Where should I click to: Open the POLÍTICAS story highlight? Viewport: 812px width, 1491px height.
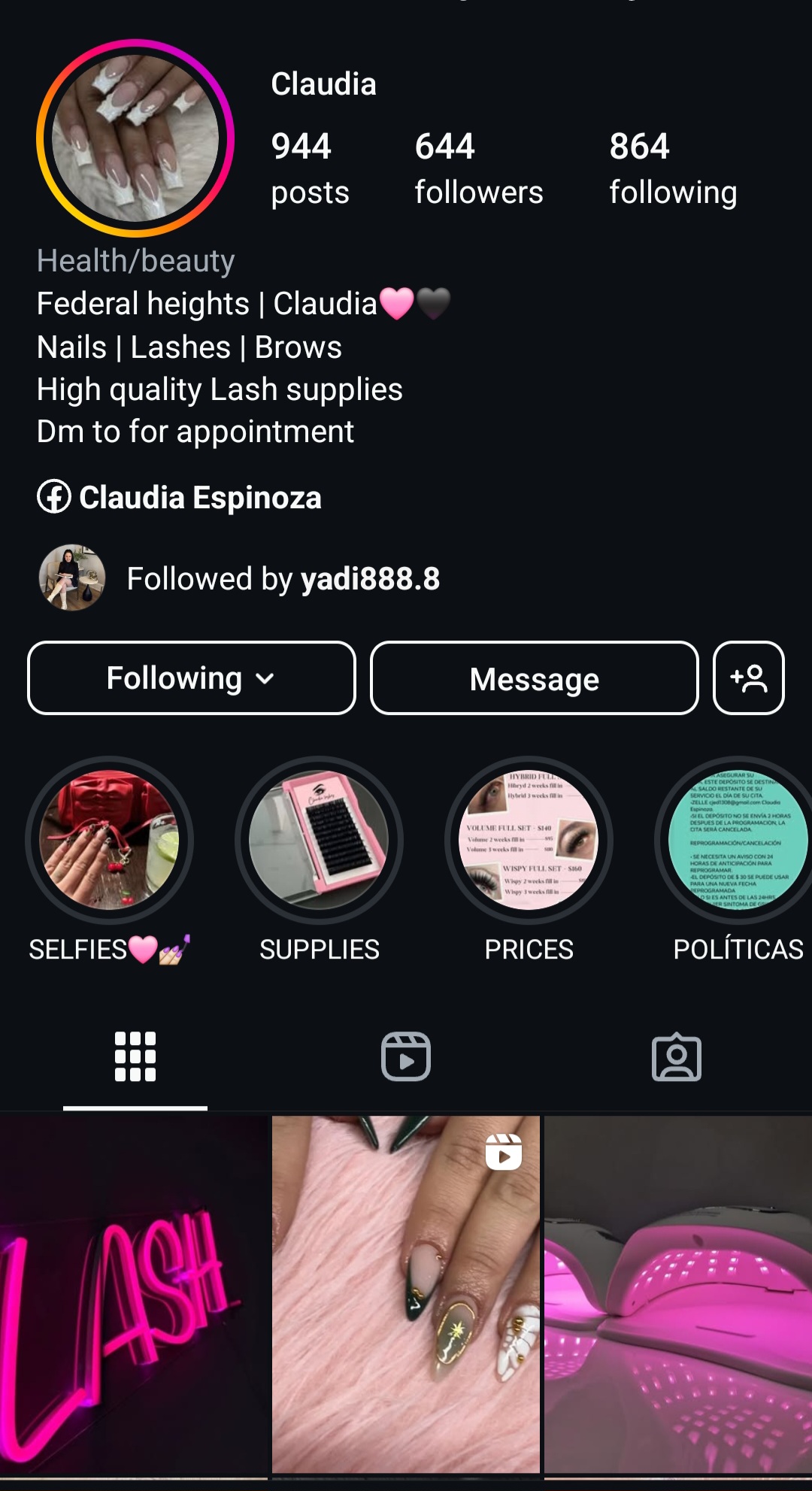coord(737,840)
